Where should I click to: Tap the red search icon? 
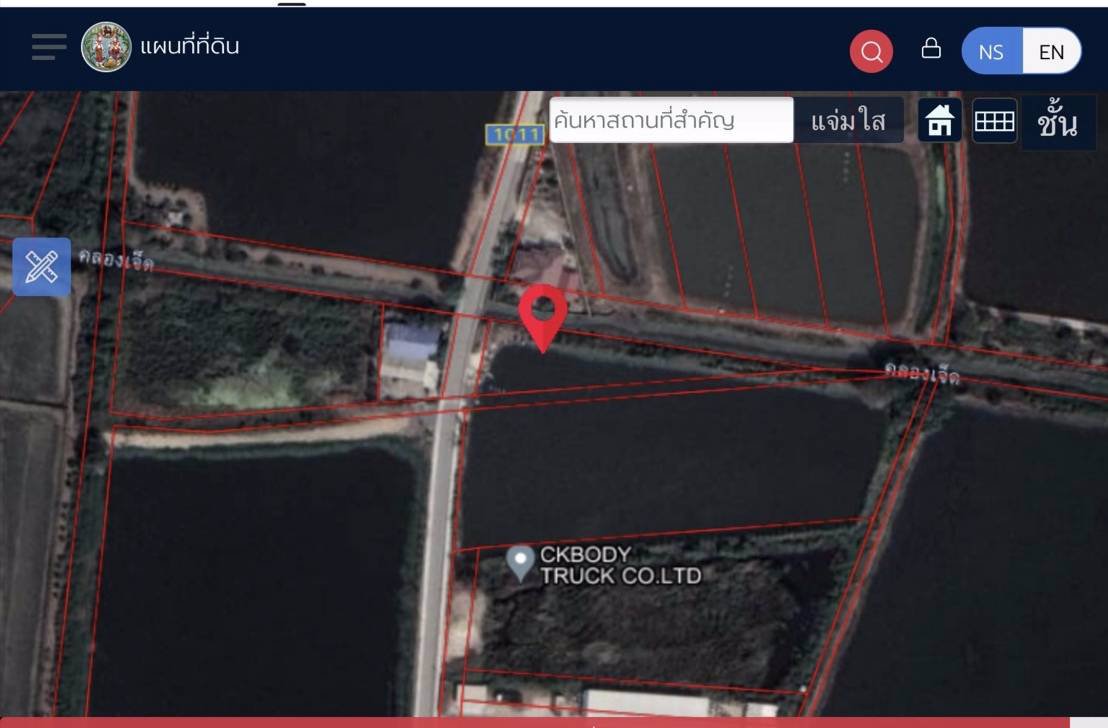[x=871, y=51]
